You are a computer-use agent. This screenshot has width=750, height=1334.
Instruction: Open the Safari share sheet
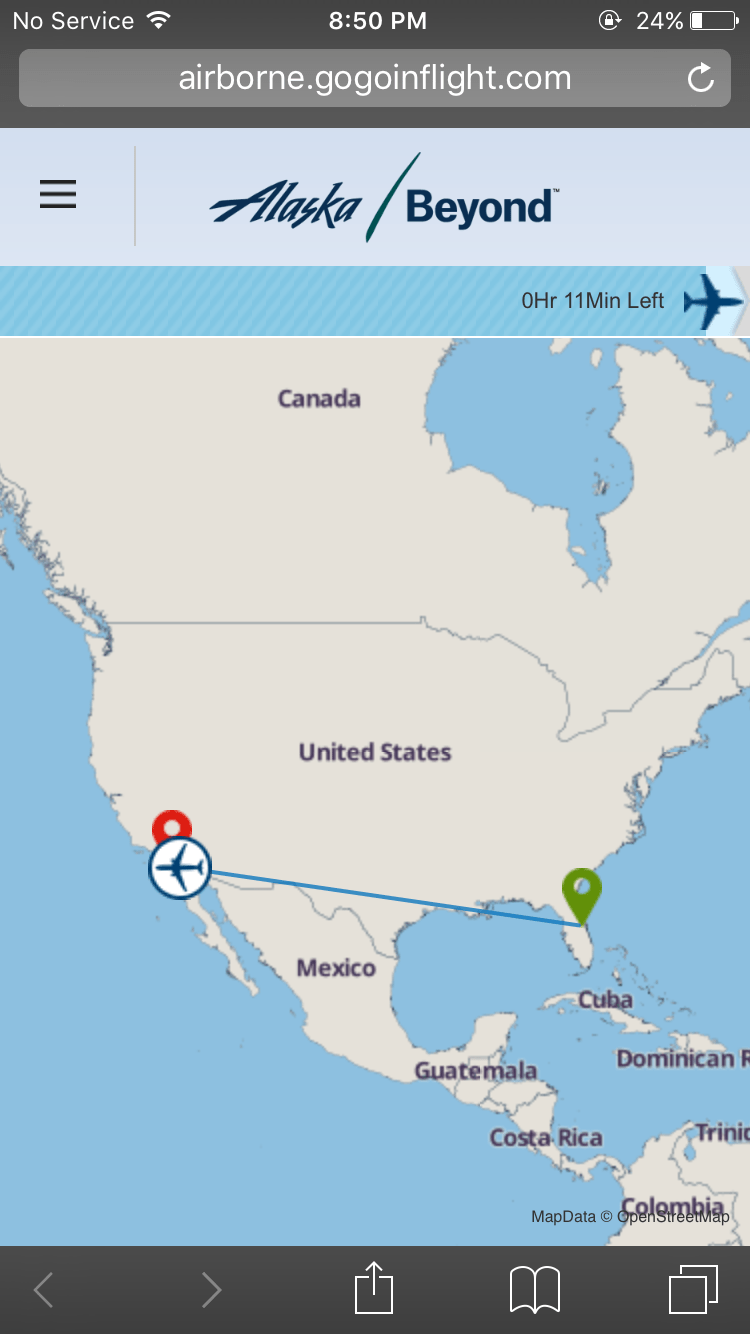pyautogui.click(x=374, y=1288)
